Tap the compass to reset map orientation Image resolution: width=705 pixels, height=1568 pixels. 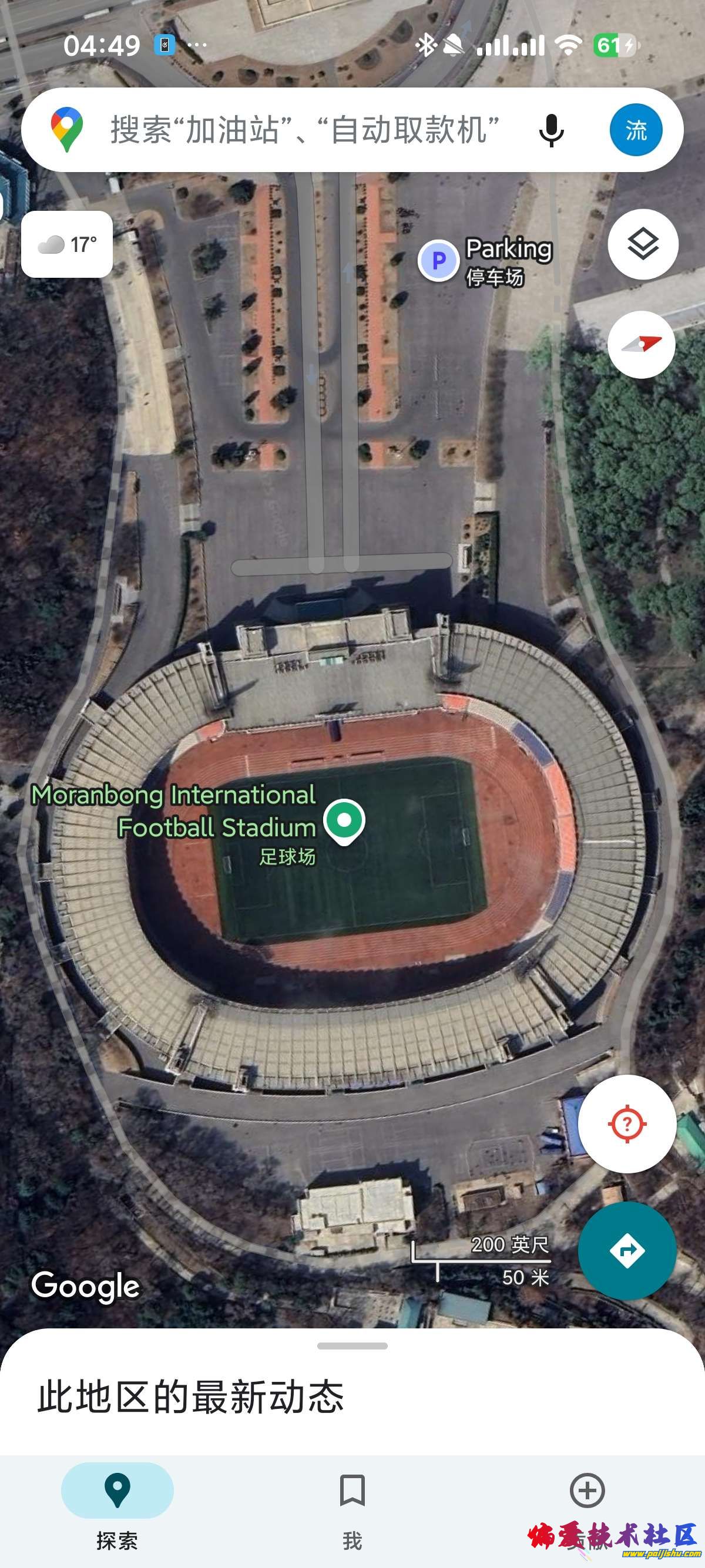point(641,345)
